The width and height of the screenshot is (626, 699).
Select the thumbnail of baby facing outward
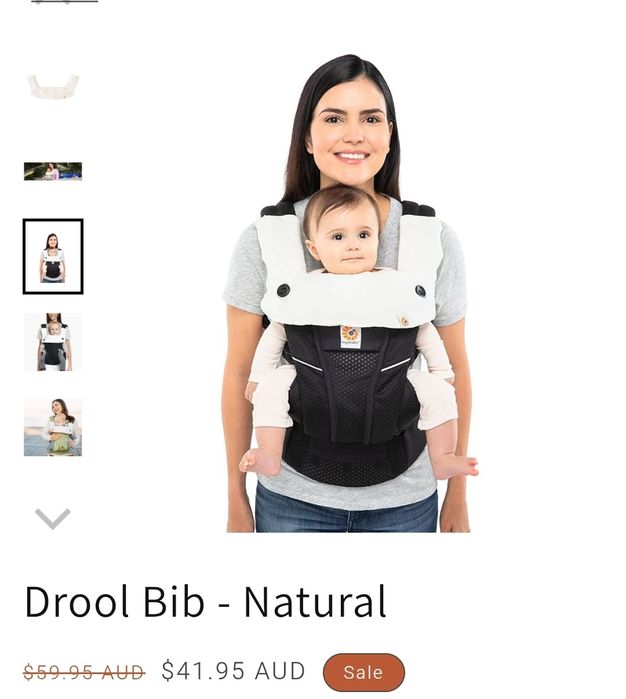53,342
